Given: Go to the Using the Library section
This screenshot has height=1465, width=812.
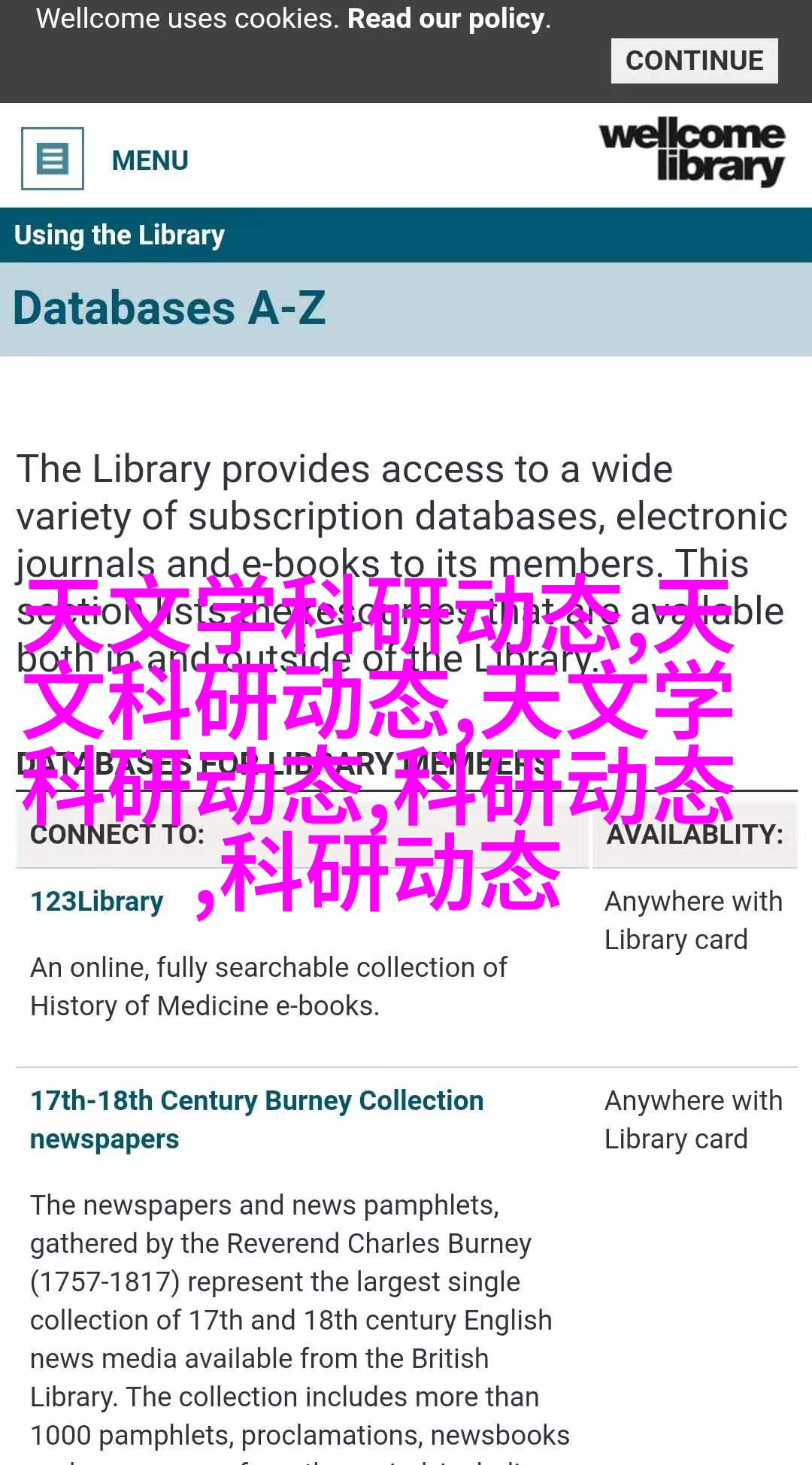Looking at the screenshot, I should [120, 235].
